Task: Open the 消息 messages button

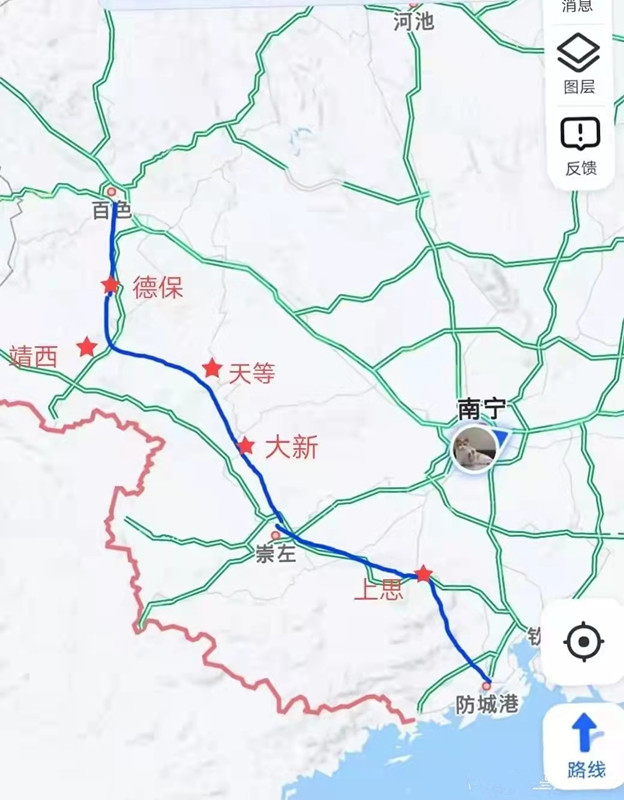Action: 579,7
